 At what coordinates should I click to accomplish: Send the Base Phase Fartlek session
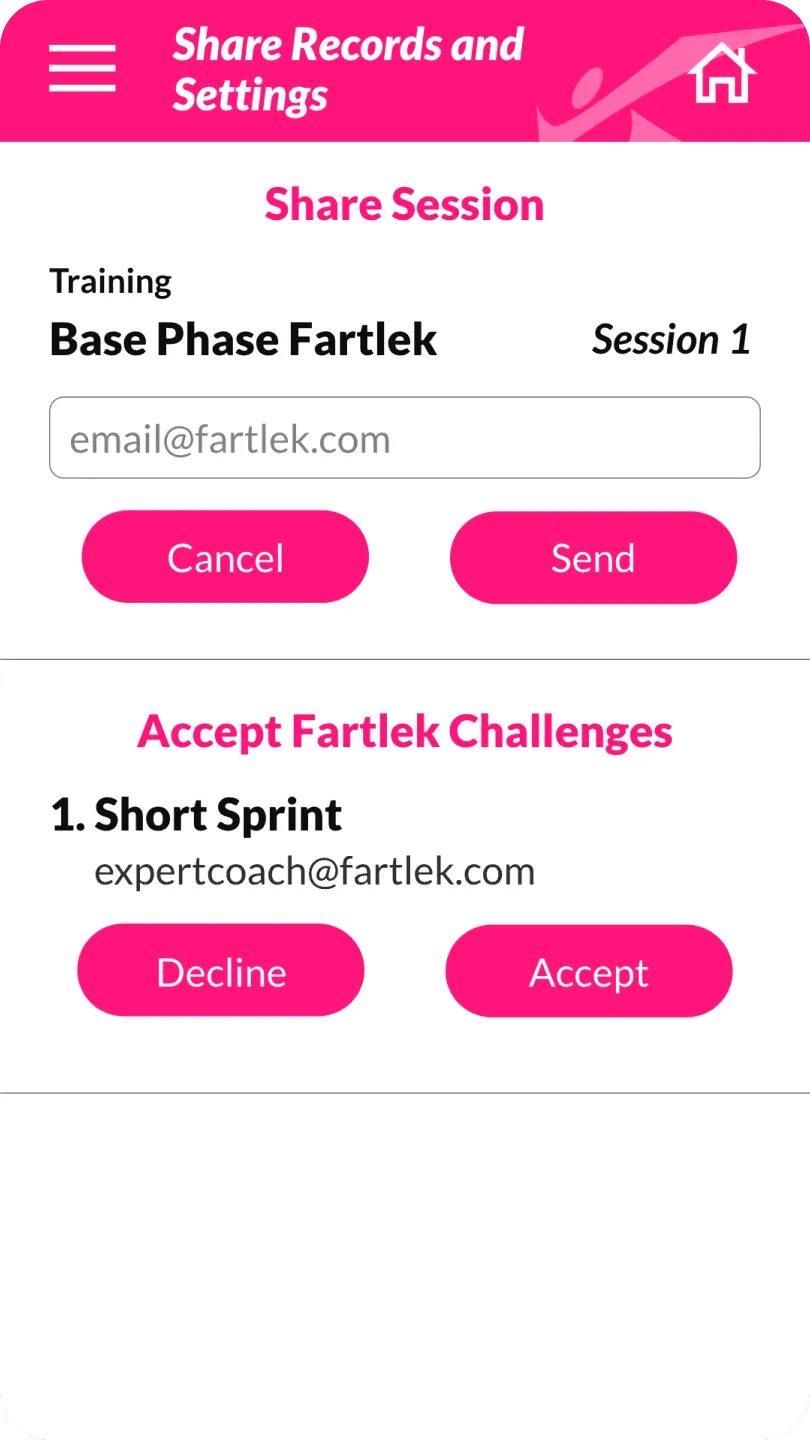click(593, 557)
